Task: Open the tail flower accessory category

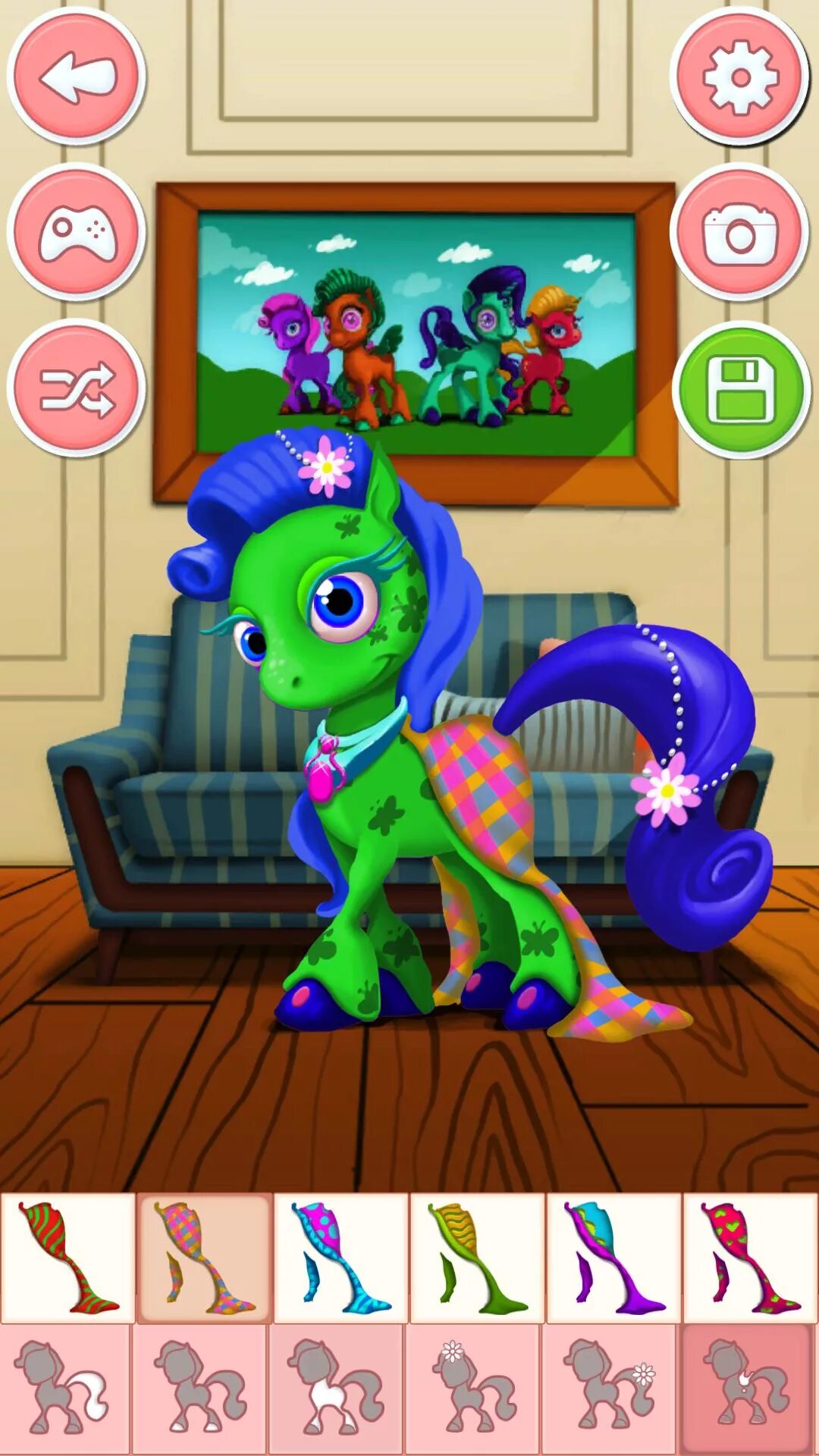Action: (610, 1389)
